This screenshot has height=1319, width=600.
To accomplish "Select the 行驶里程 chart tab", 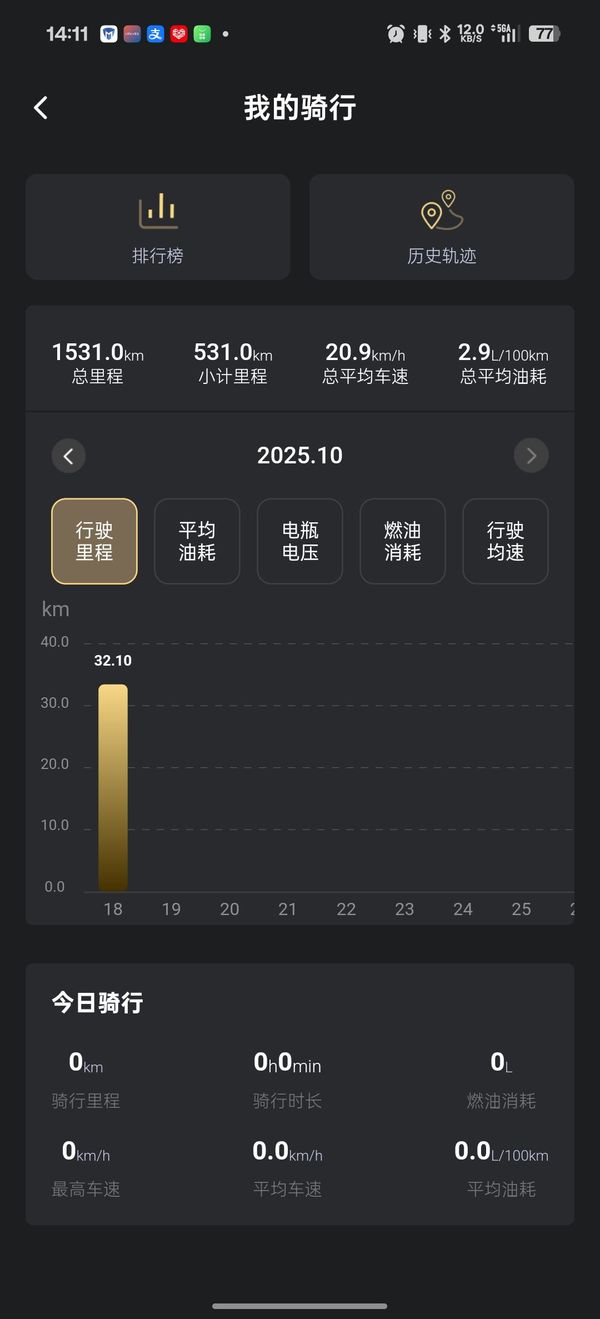I will point(94,541).
